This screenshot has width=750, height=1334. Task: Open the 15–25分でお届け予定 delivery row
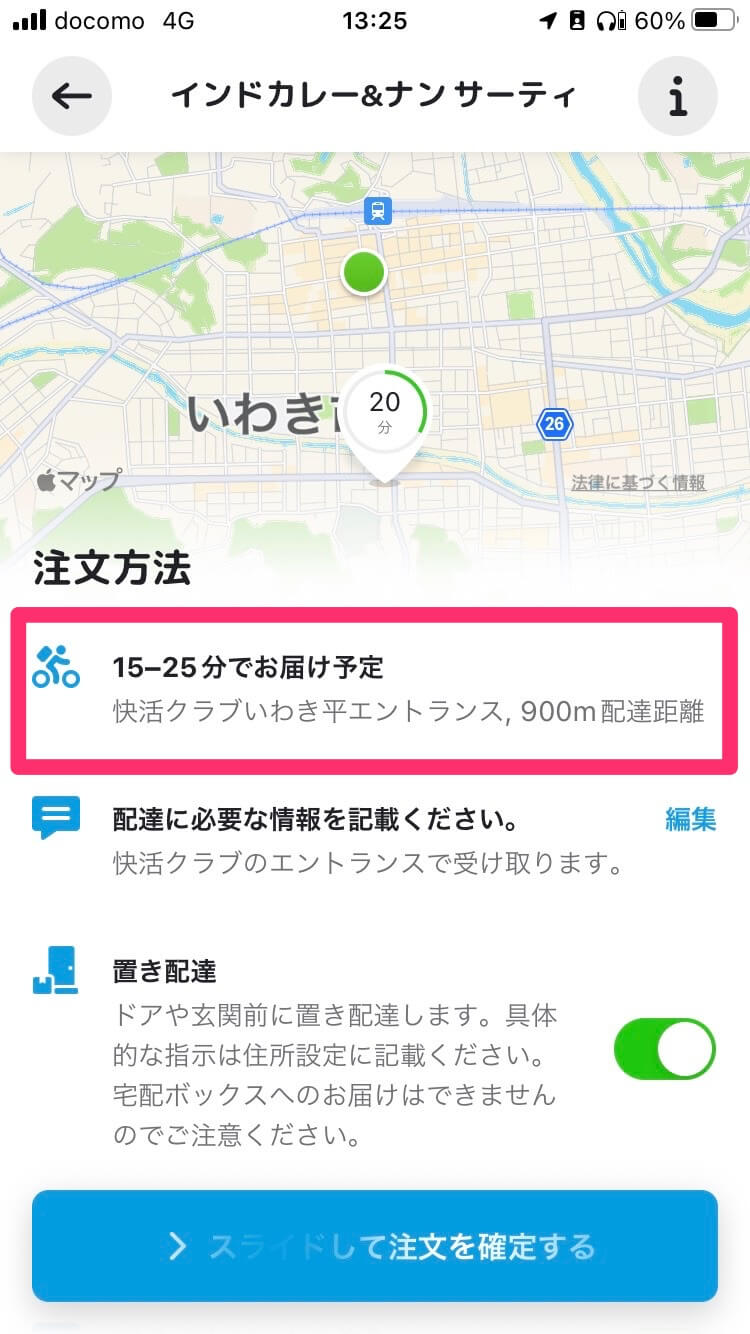374,690
